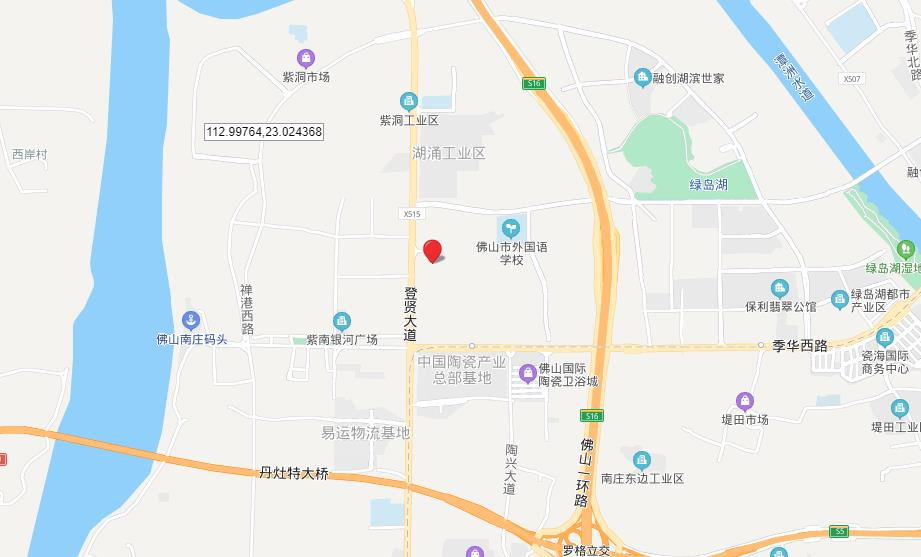Select the 佛山国际陶瓷卫浴城 marker

point(528,374)
